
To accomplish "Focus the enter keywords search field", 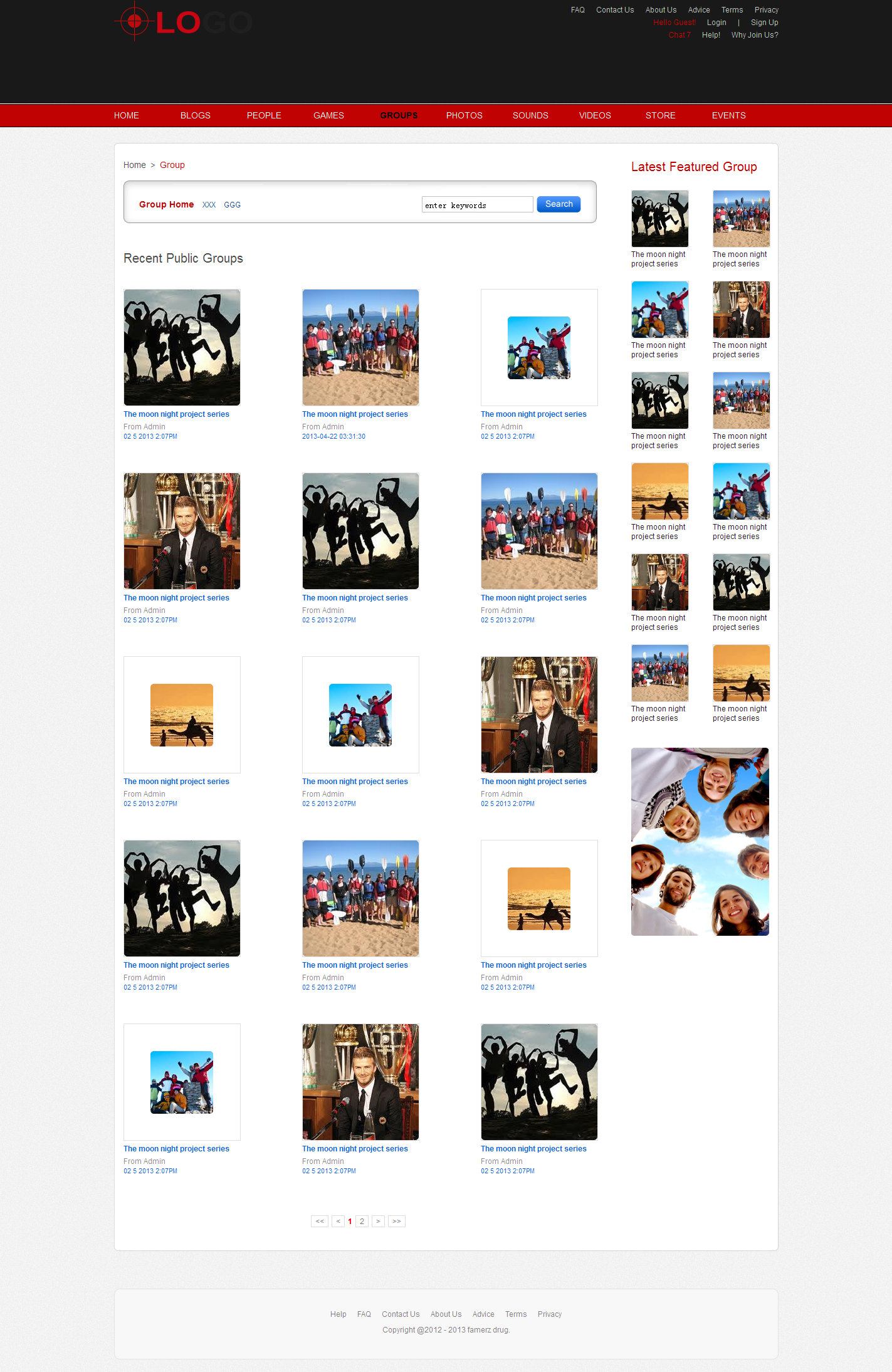I will 477,205.
